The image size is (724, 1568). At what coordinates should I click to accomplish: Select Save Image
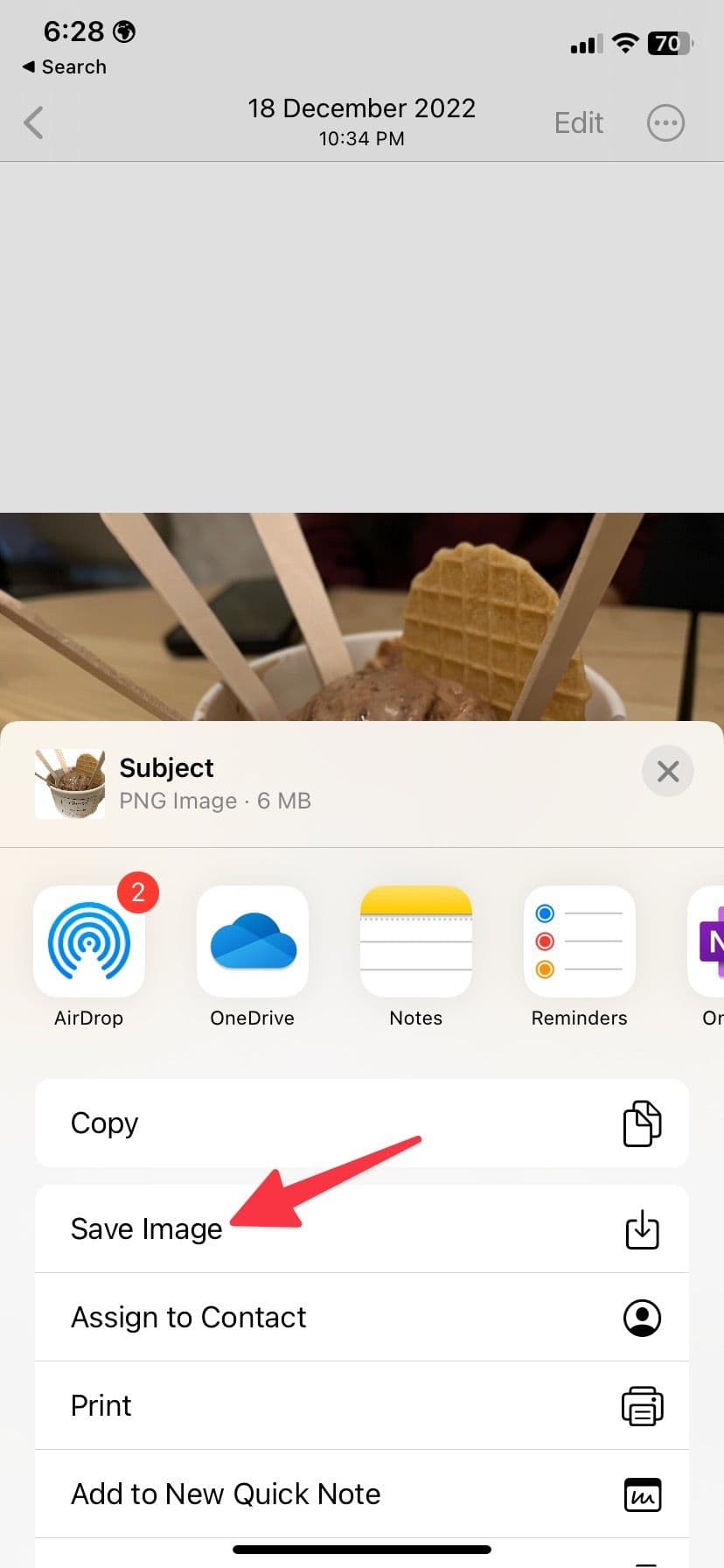tap(362, 1229)
